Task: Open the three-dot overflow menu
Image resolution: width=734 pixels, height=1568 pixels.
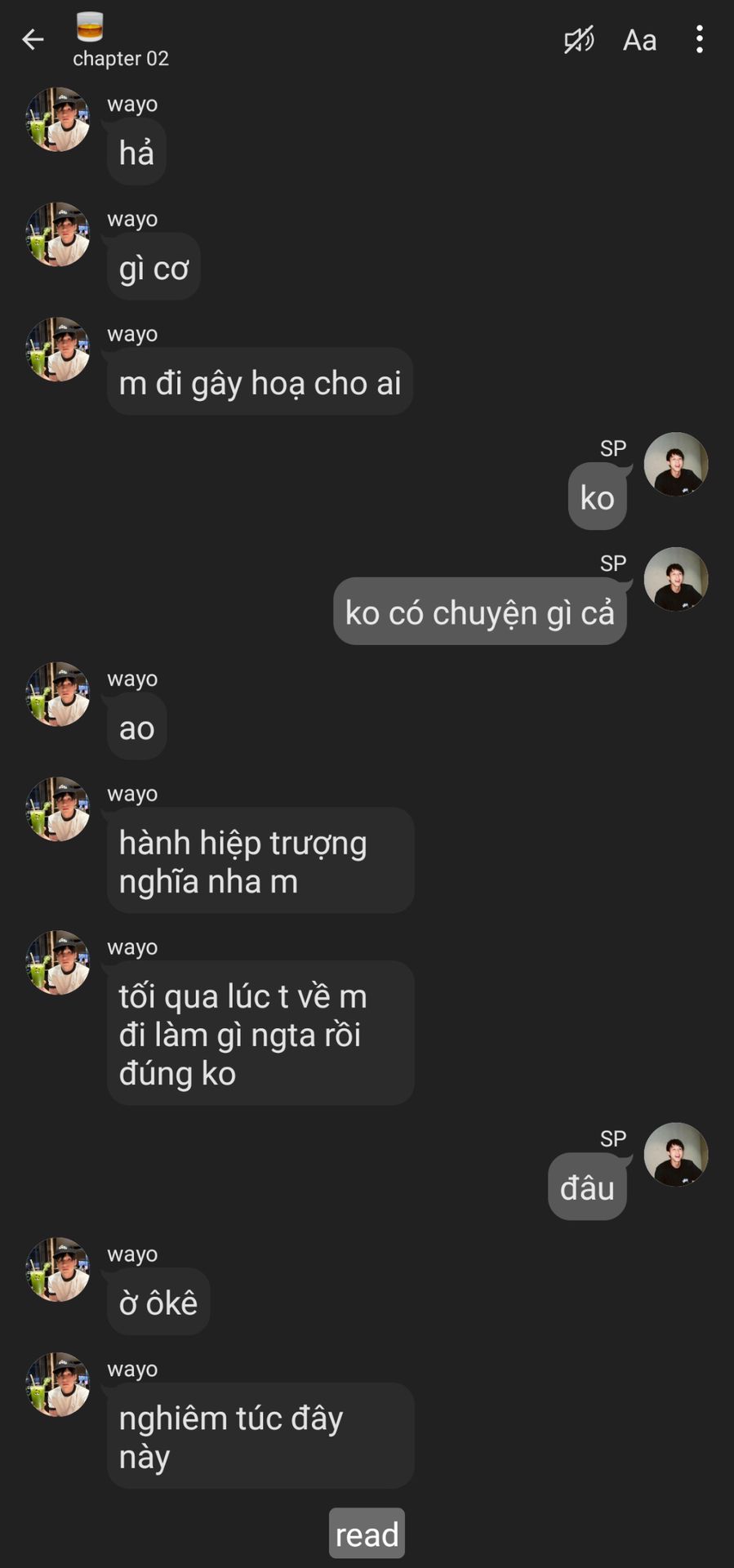Action: 700,39
